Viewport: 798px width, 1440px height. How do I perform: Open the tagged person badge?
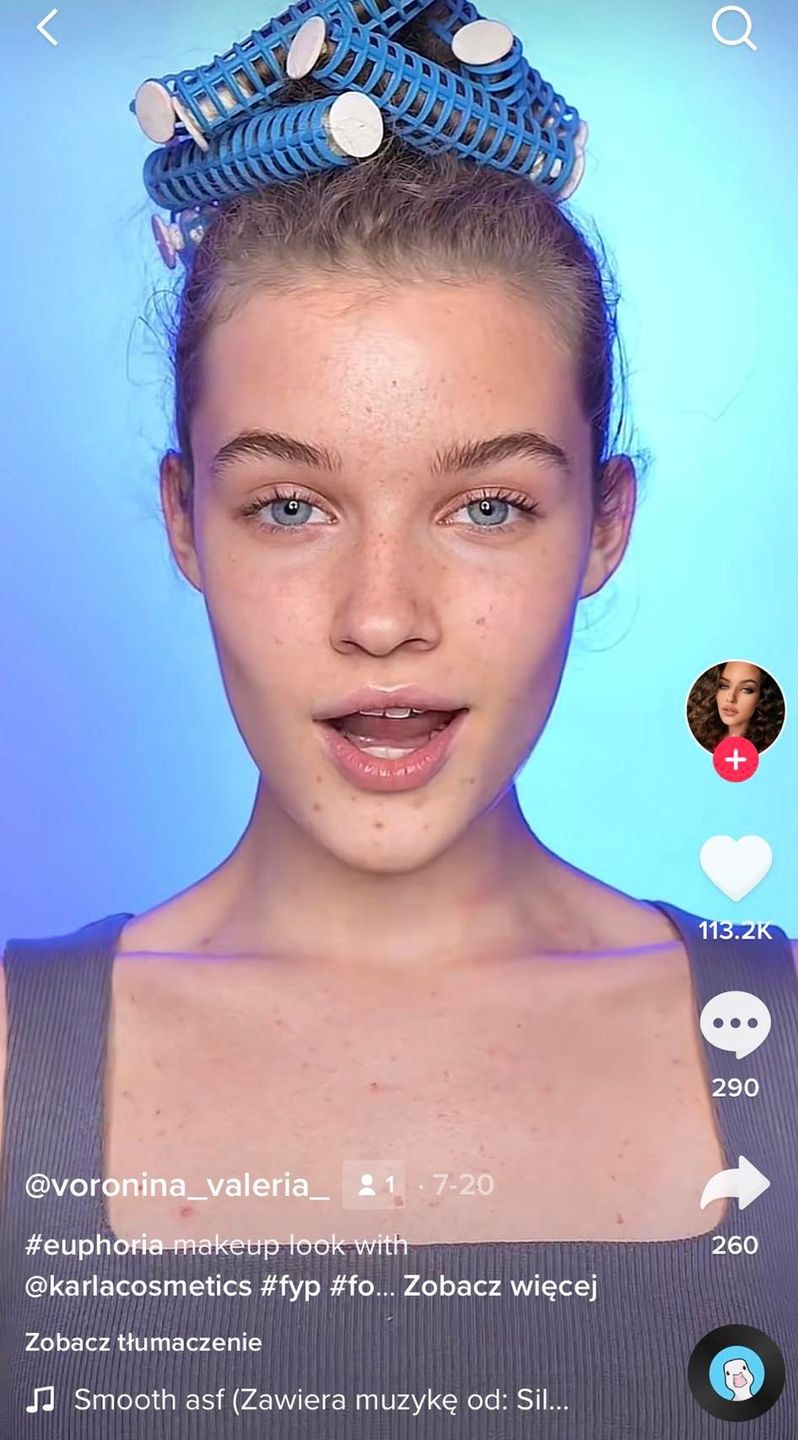coord(375,1185)
